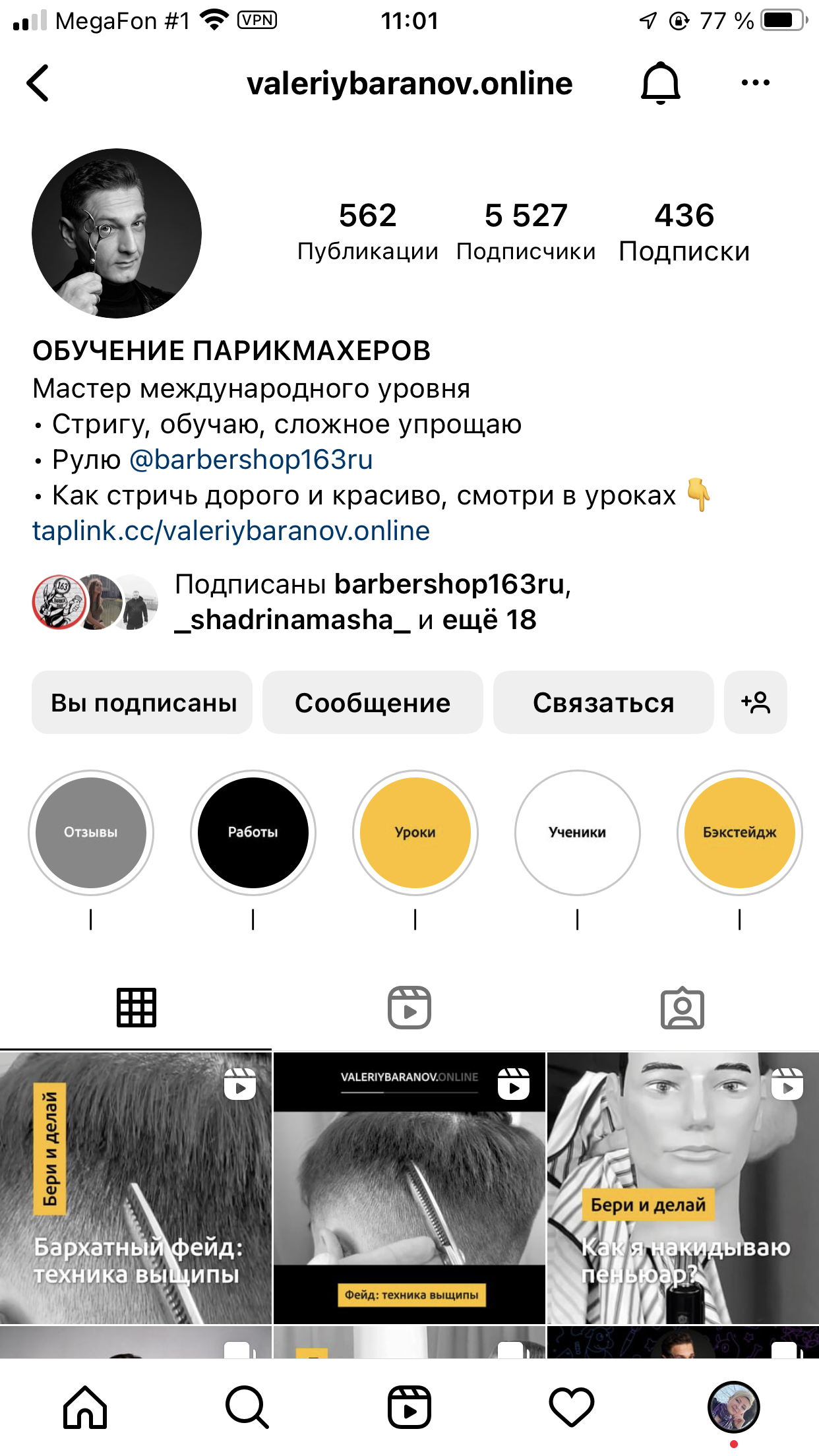Switch to the tagged photos tab
819x1456 pixels.
point(682,1008)
